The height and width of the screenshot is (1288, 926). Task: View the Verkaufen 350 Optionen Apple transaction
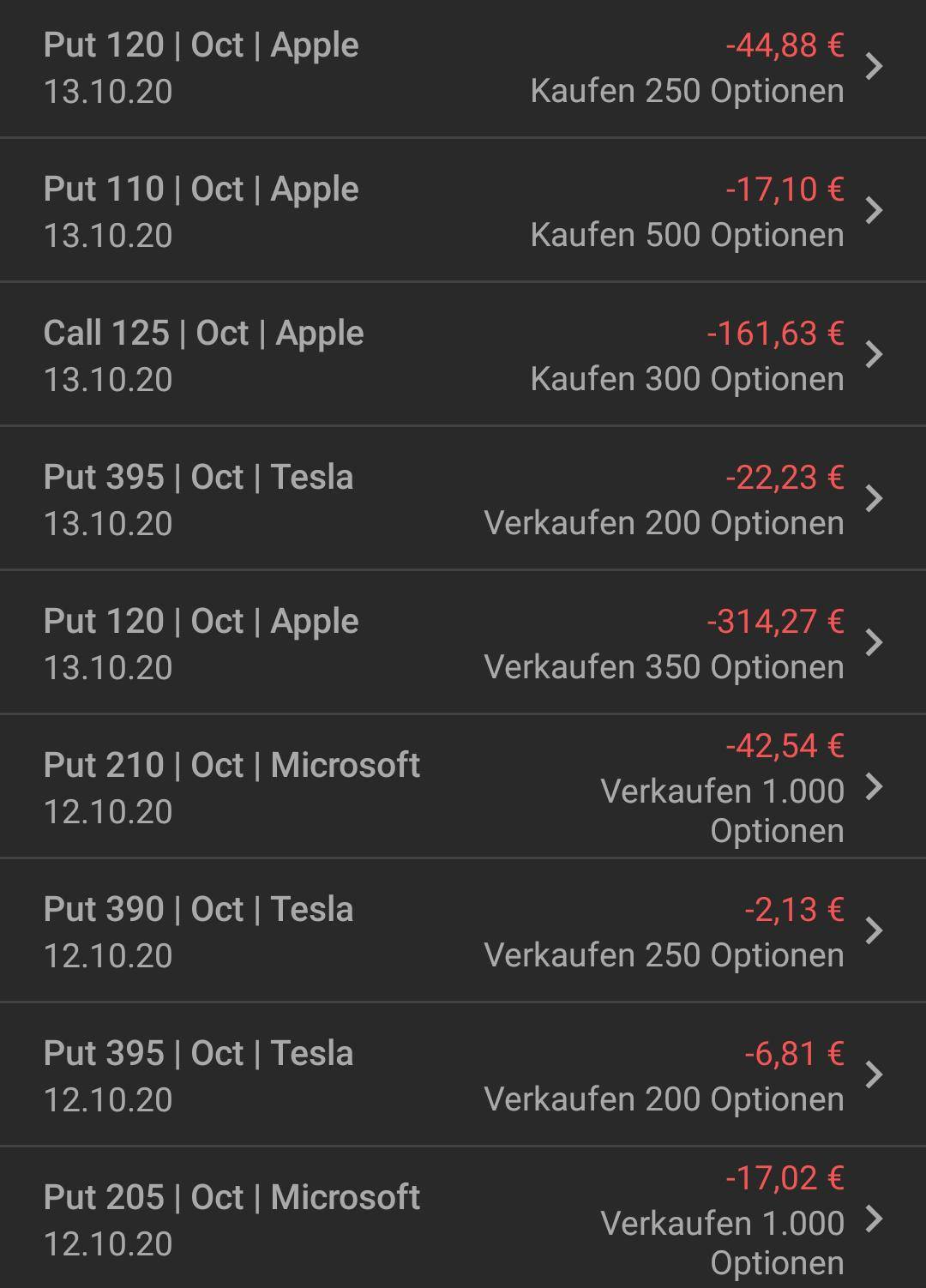click(343, 641)
